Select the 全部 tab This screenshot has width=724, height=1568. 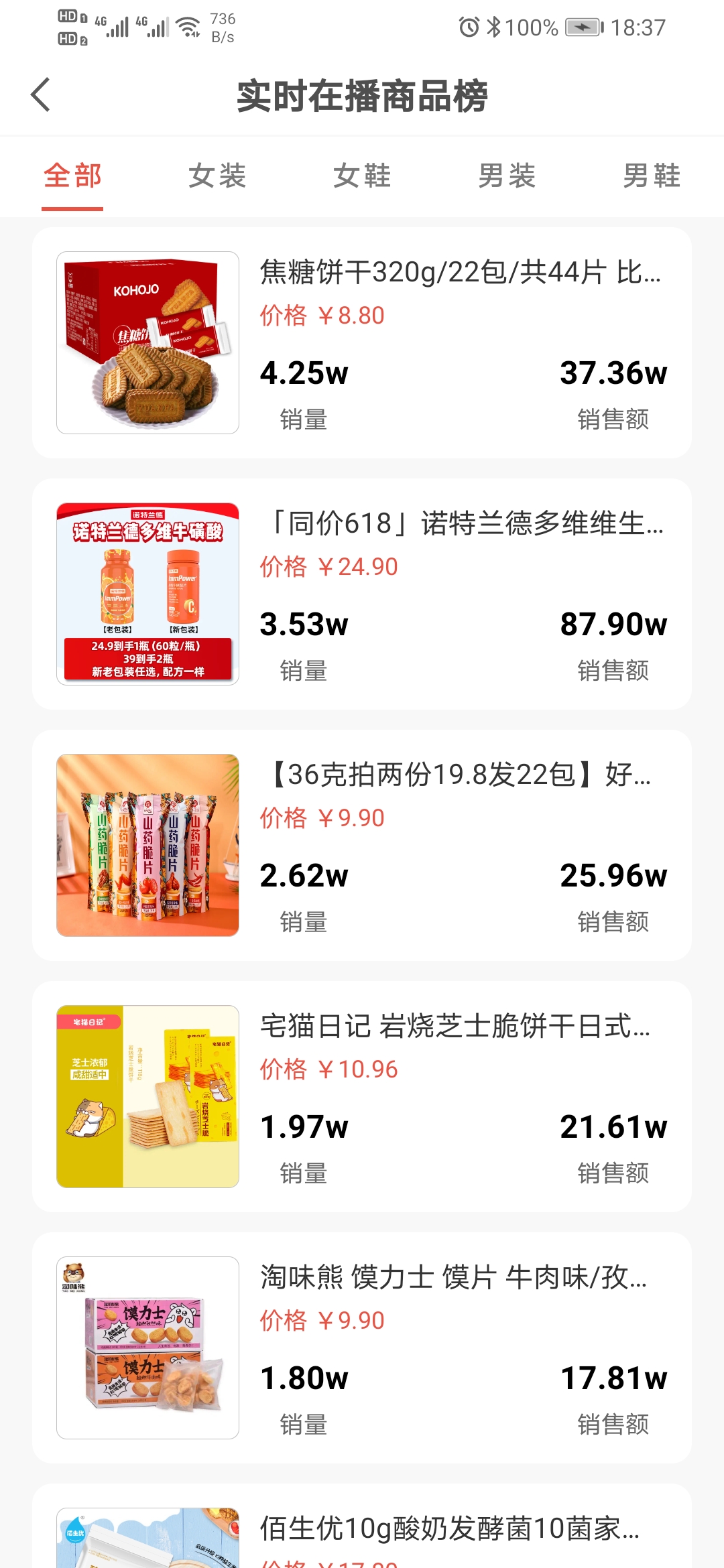(72, 177)
